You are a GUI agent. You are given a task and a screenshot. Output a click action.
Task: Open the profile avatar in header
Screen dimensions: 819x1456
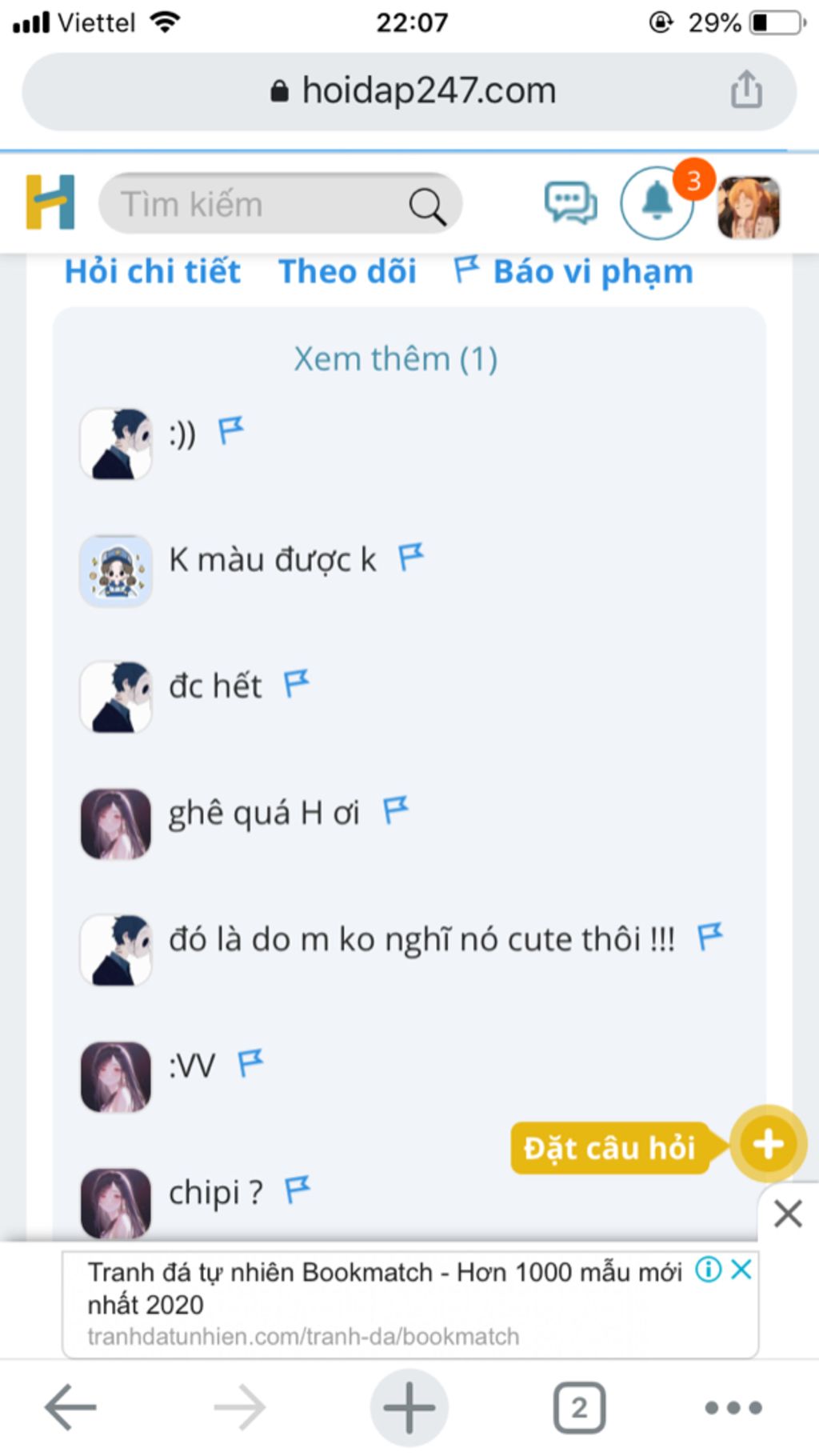(x=749, y=208)
